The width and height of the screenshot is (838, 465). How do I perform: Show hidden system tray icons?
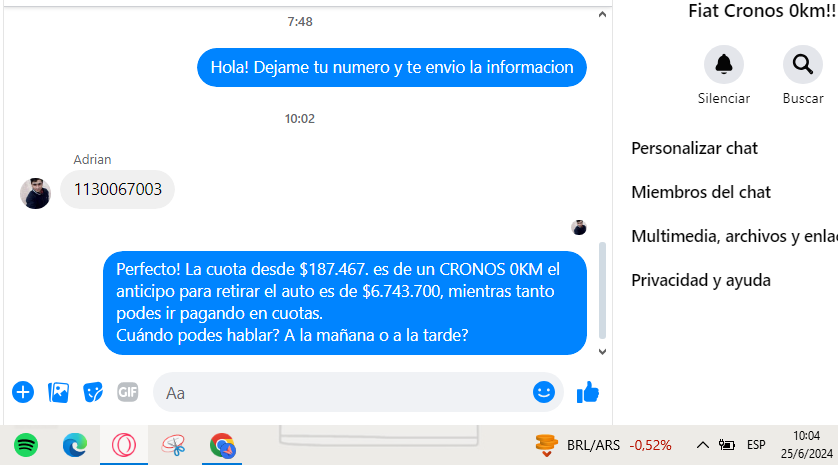(702, 445)
